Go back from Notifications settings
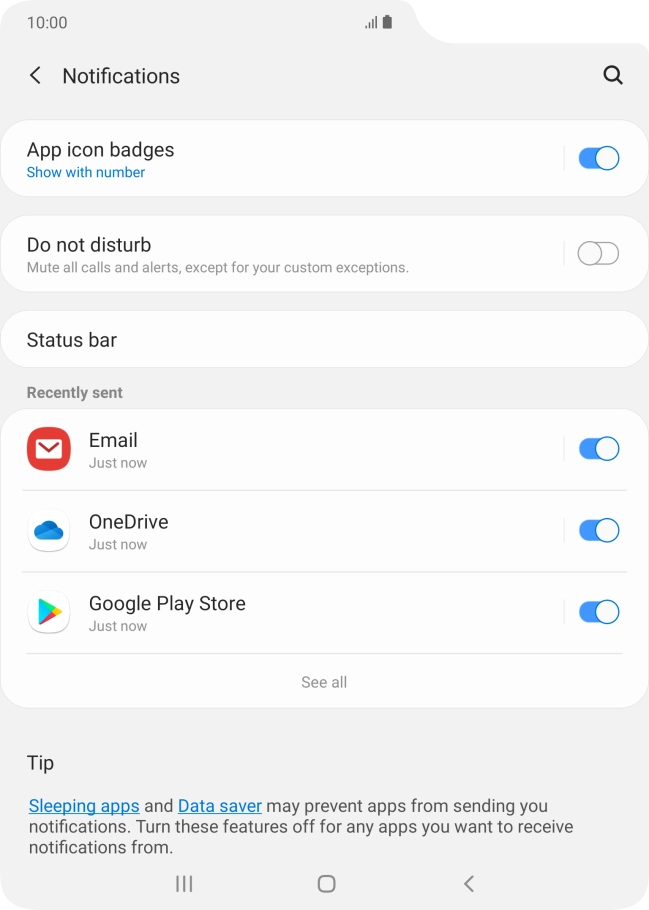 [x=35, y=76]
